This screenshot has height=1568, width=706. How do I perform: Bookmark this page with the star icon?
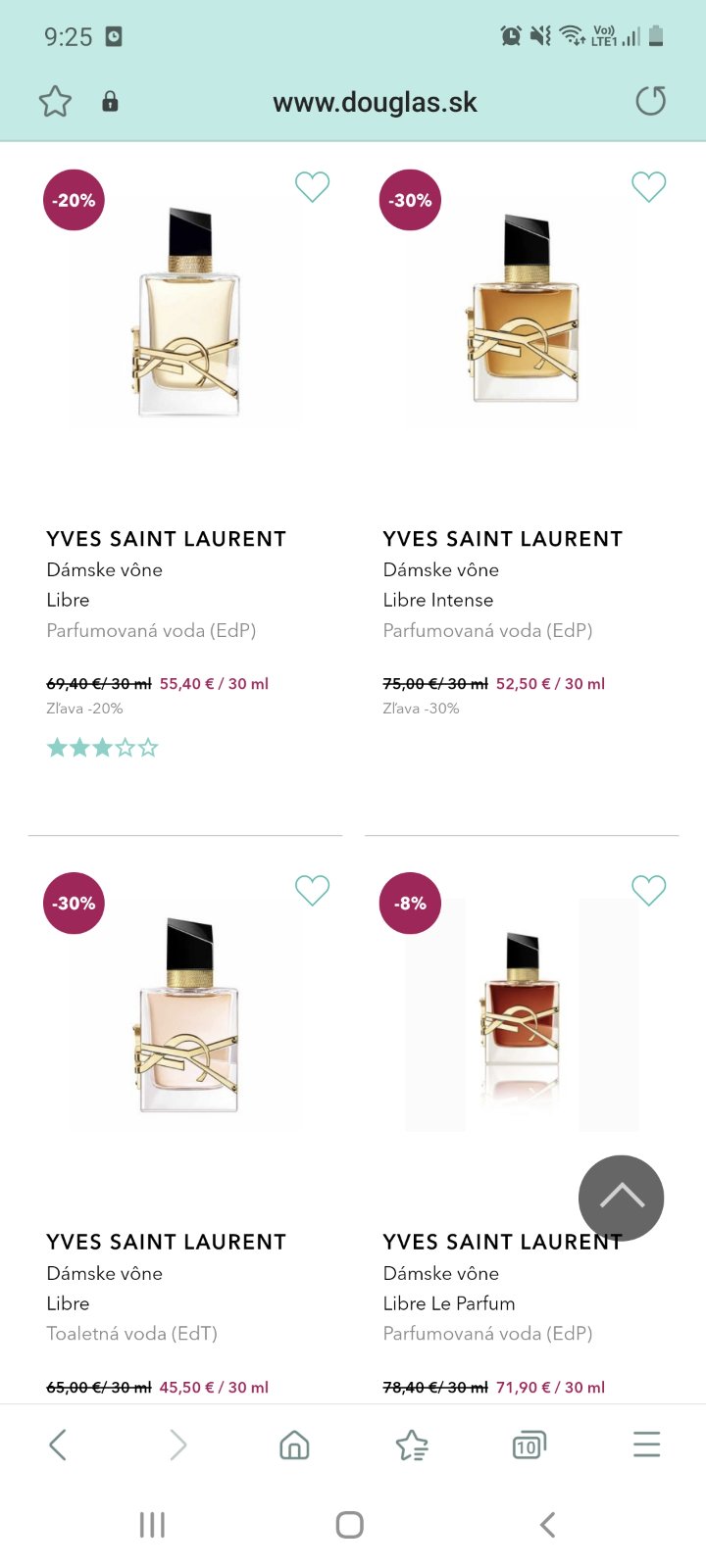tap(55, 101)
